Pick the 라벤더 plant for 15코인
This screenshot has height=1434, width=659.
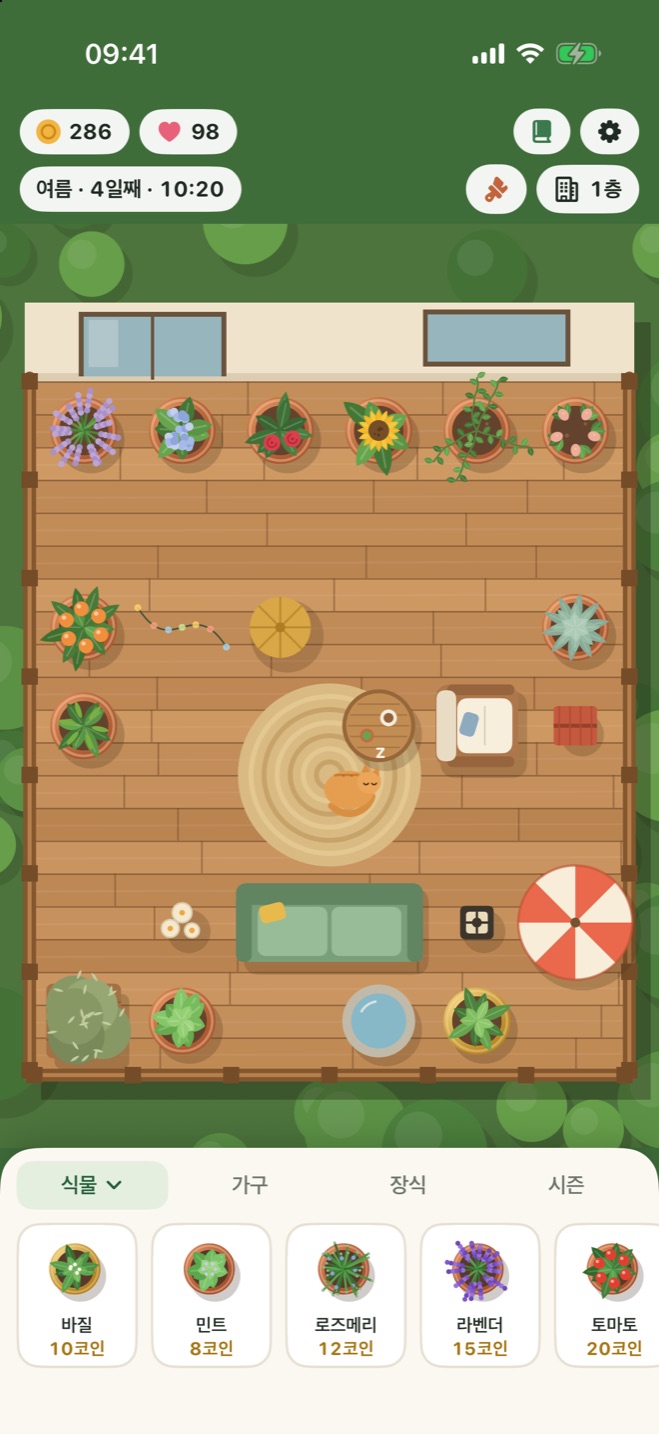pos(480,1295)
